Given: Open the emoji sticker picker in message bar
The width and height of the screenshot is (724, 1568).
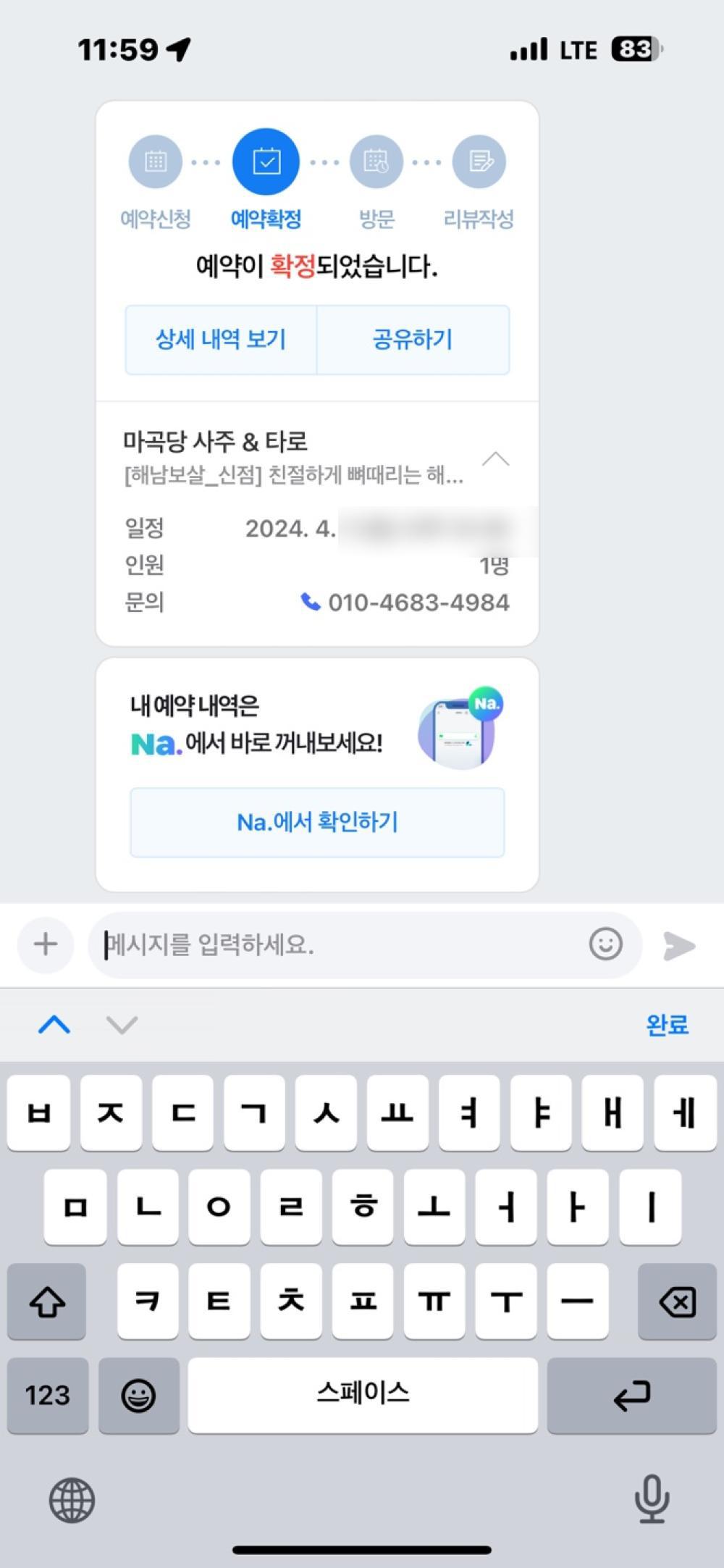Looking at the screenshot, I should 605,944.
